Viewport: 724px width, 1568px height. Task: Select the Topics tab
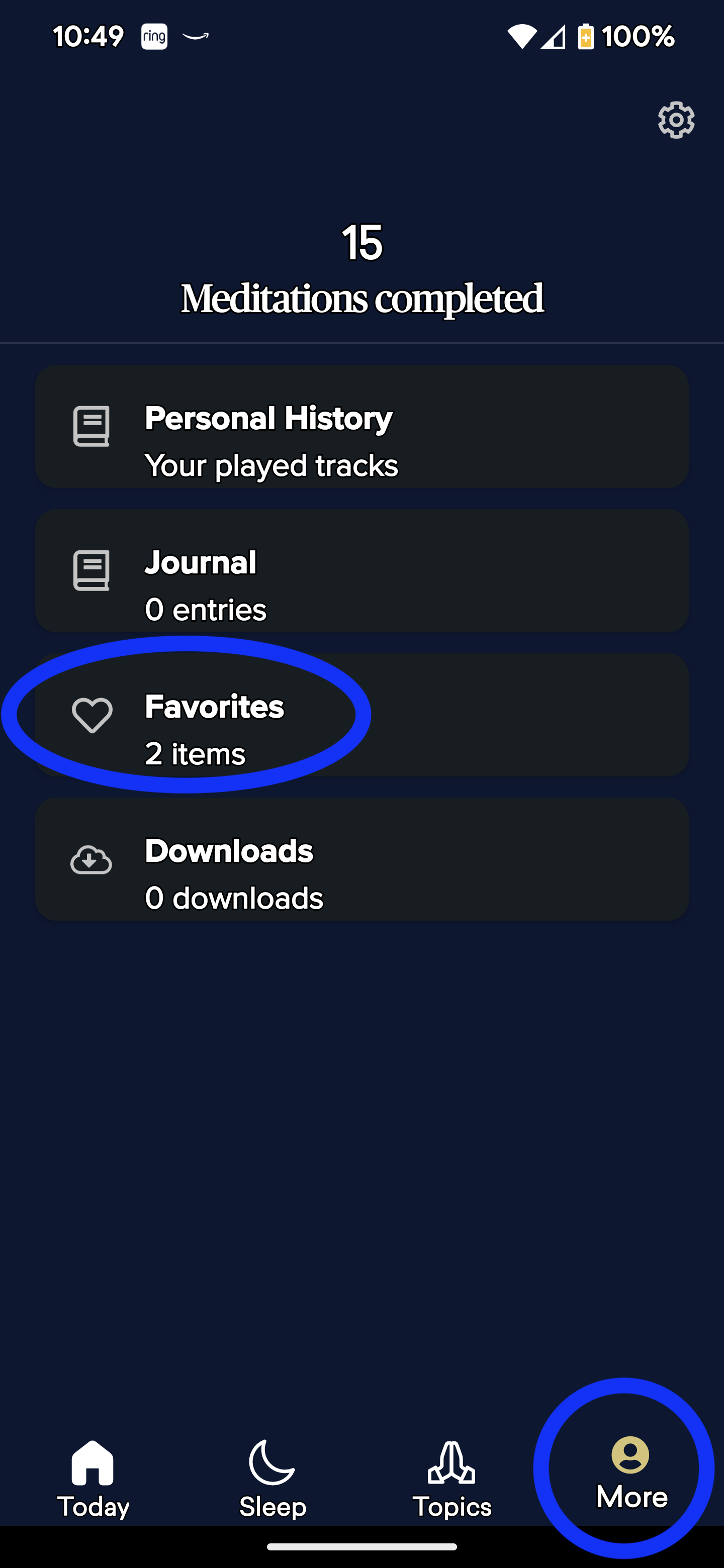click(x=451, y=1479)
